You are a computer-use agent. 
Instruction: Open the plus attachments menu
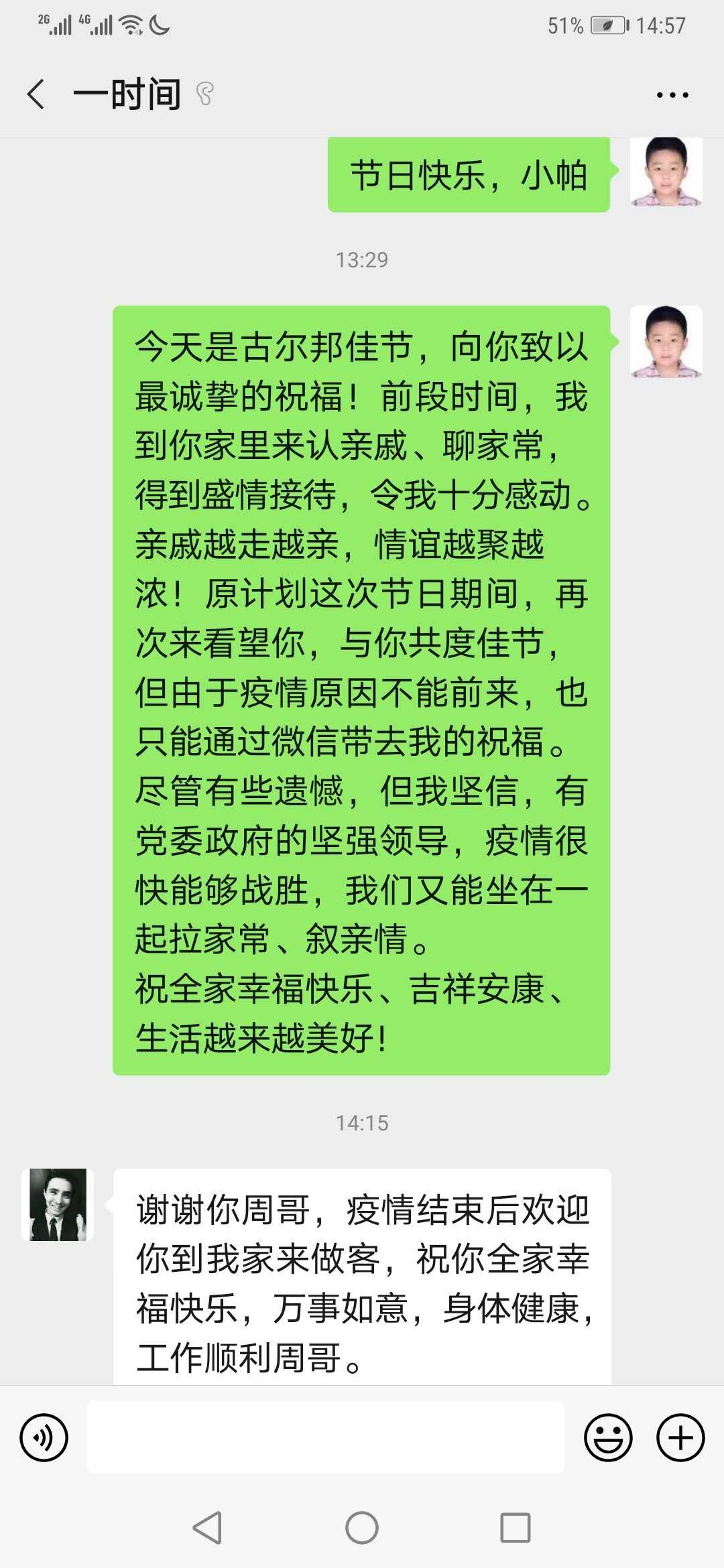680,1437
